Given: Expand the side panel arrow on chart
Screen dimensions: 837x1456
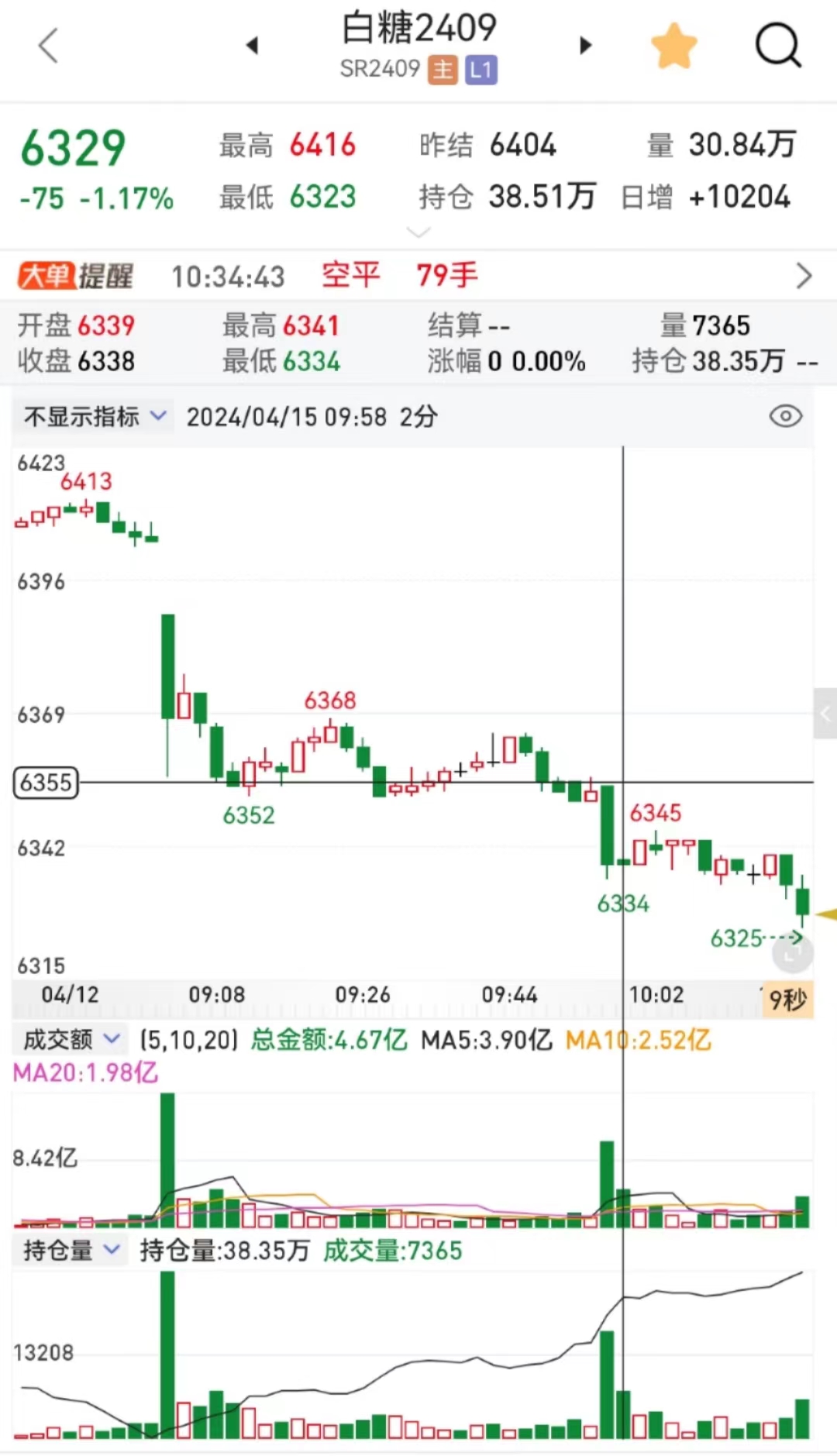Looking at the screenshot, I should pyautogui.click(x=825, y=714).
